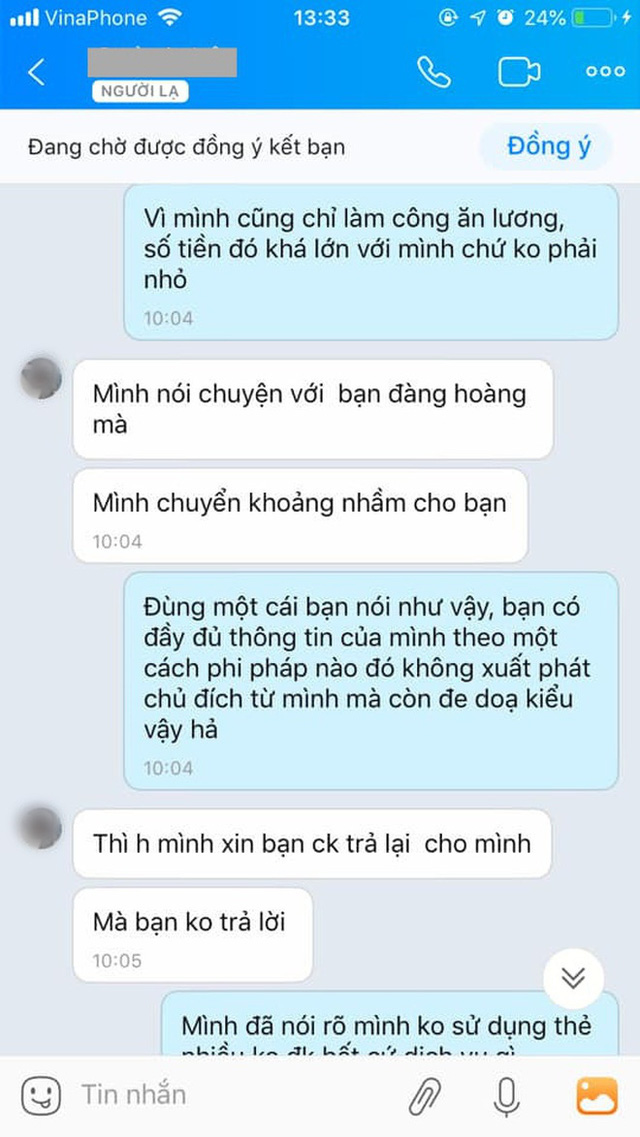Open the sticker emoji picker
The height and width of the screenshot is (1137, 640).
point(41,1095)
